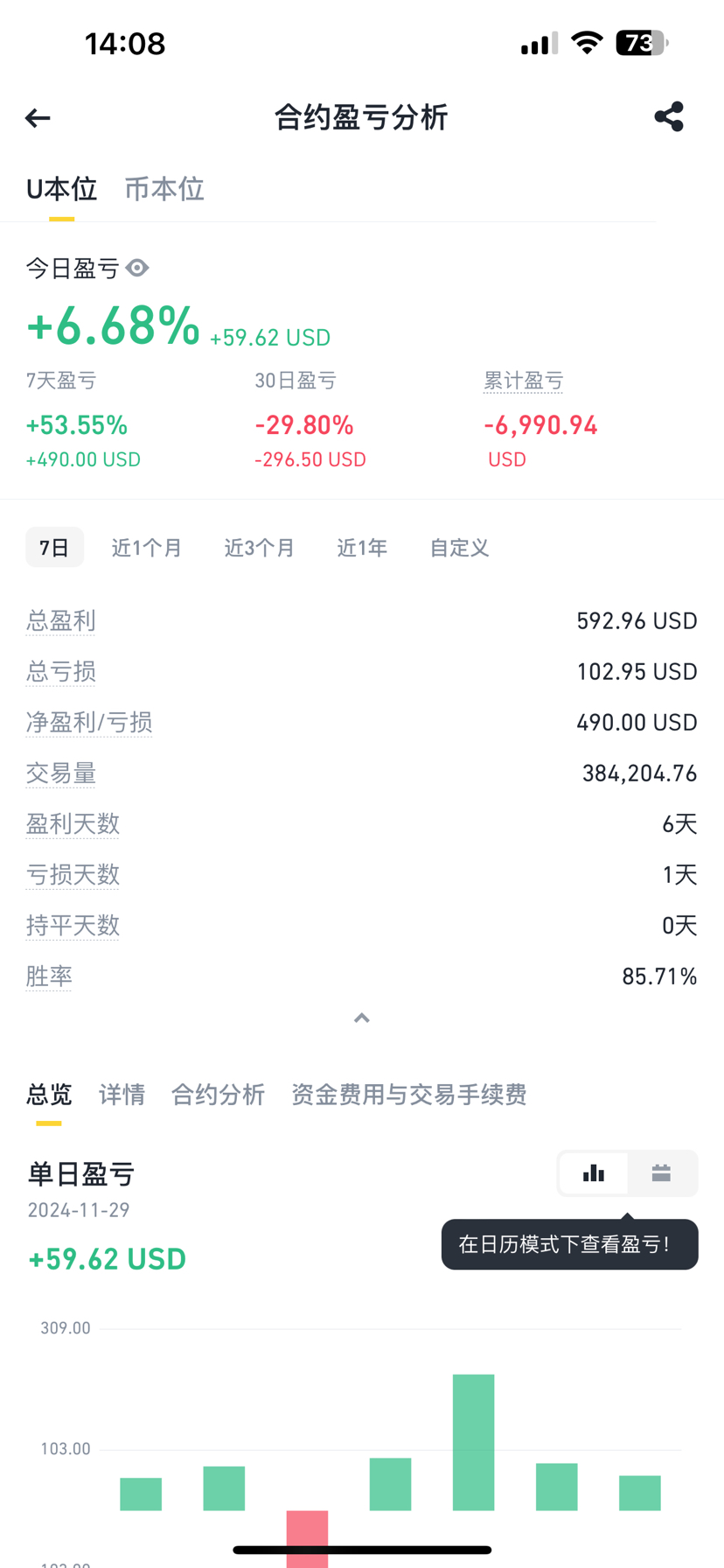Tap the tallest green bar in chart

coord(473,1442)
